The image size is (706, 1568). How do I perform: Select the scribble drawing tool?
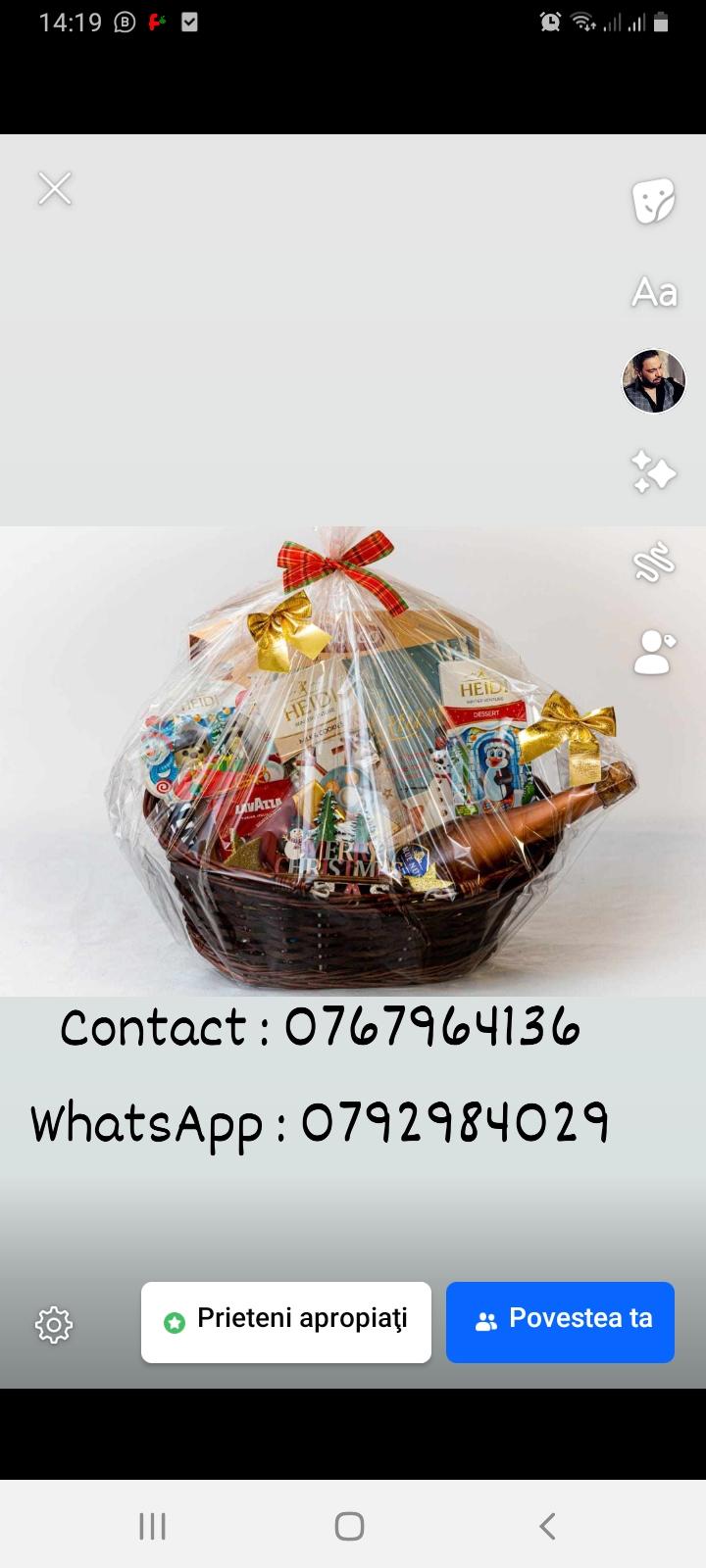click(653, 563)
